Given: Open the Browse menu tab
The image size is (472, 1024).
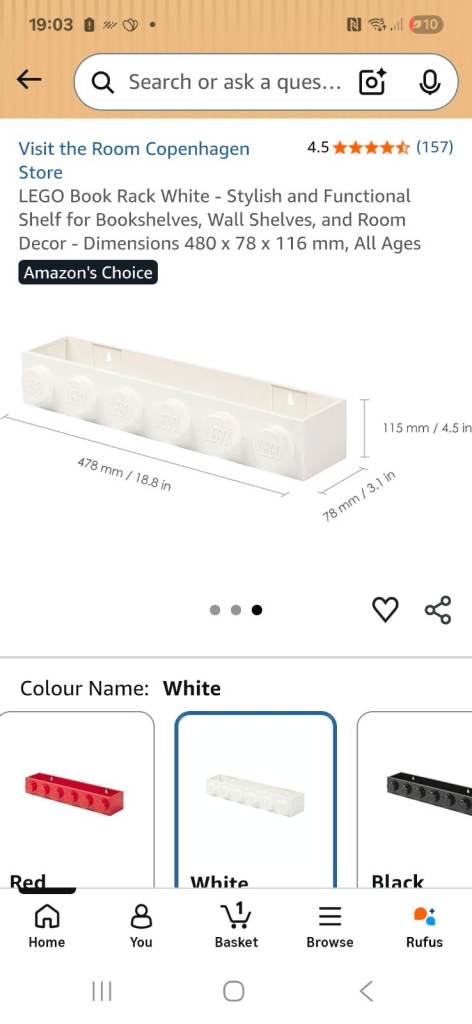Looking at the screenshot, I should pos(330,926).
